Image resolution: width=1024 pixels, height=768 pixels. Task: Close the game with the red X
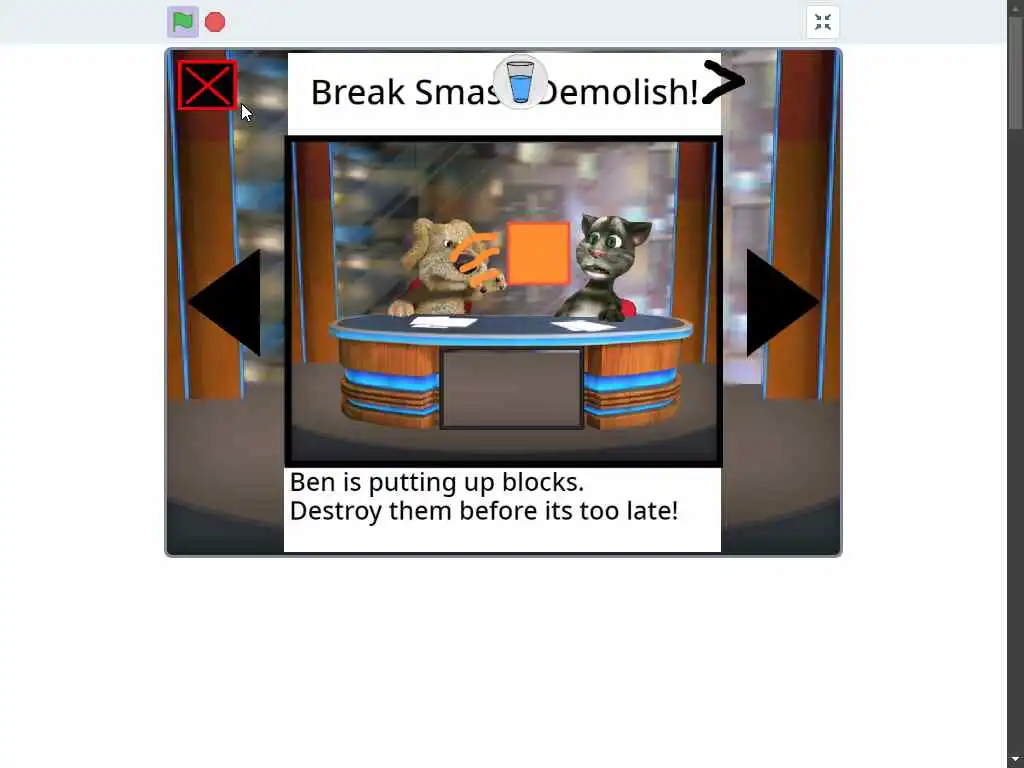(207, 85)
